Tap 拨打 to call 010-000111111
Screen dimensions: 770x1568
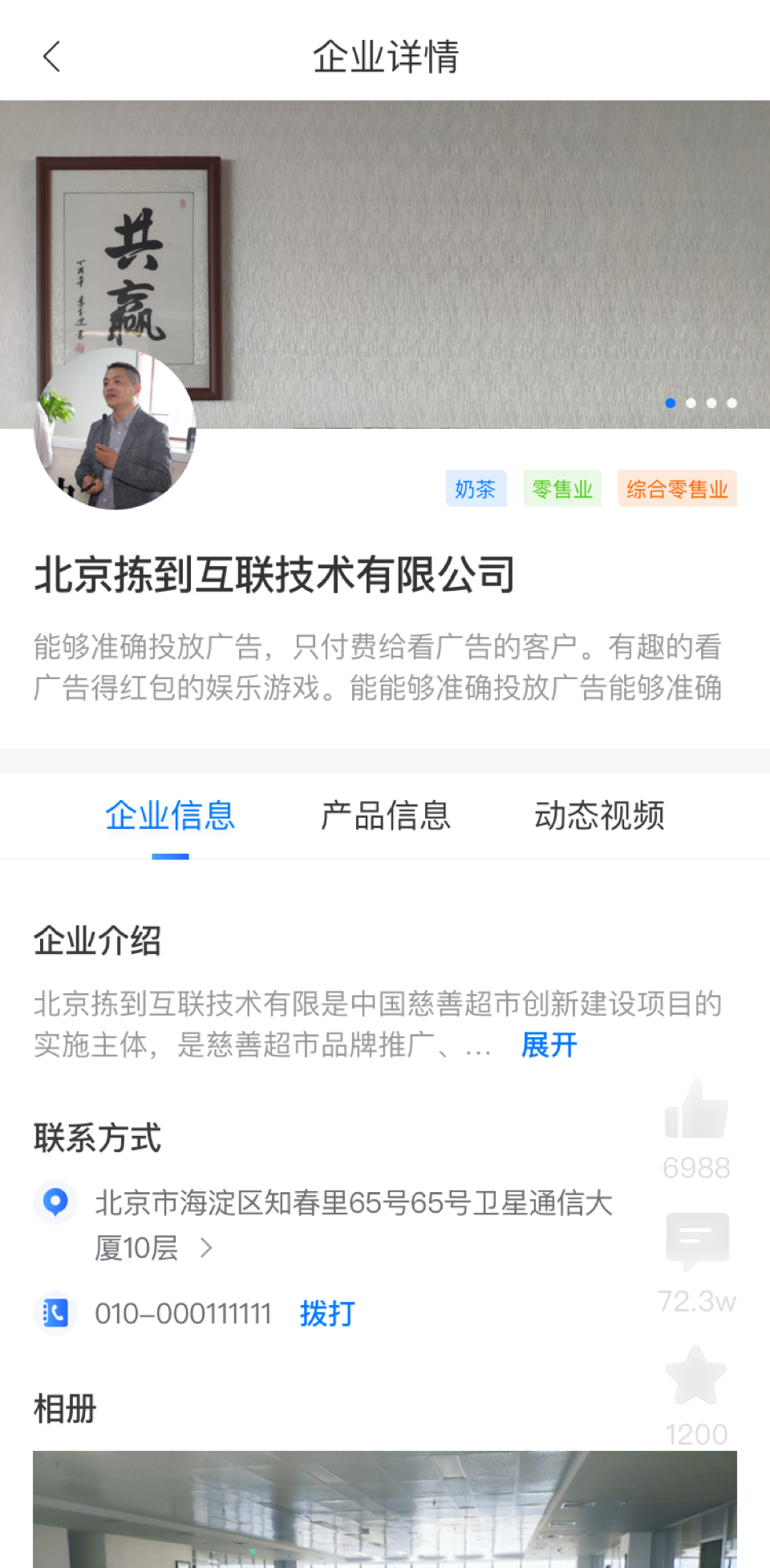[x=327, y=1314]
